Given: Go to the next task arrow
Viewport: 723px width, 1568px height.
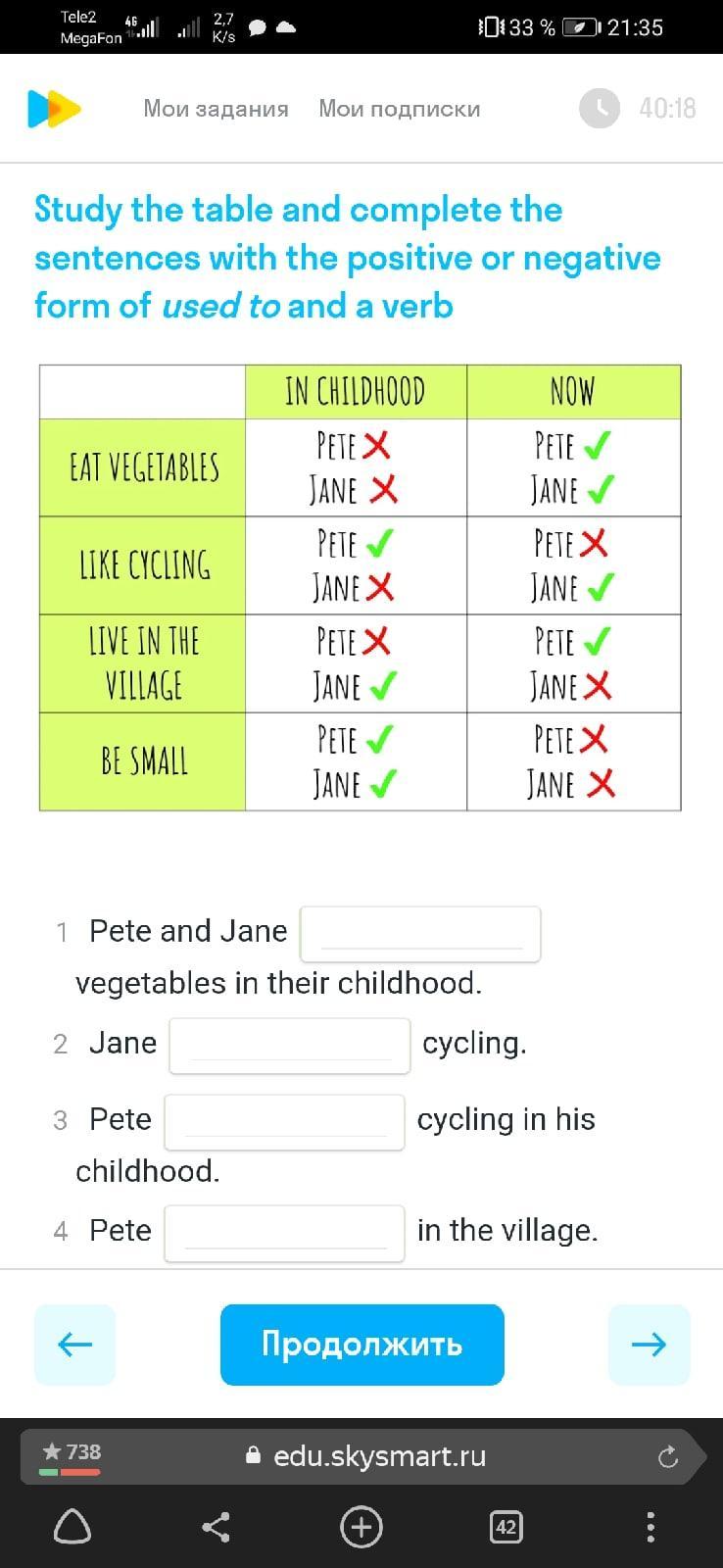Looking at the screenshot, I should coord(649,1344).
